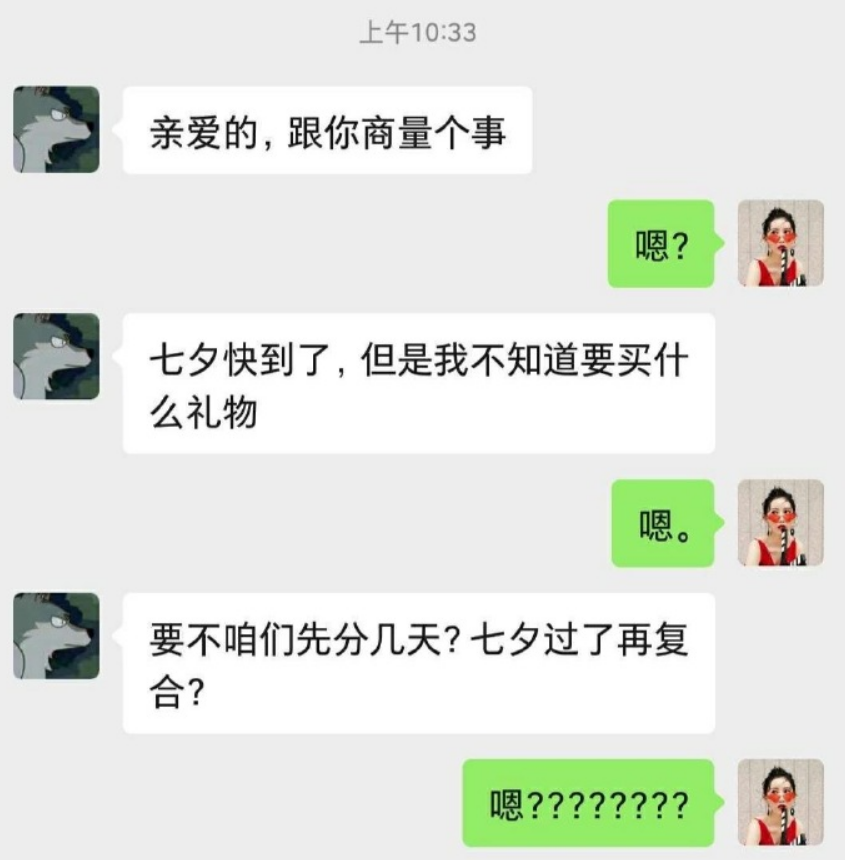Tap the wolf avatar beside "亲爱的，跟你商量个事"
845x860 pixels.
(56, 129)
